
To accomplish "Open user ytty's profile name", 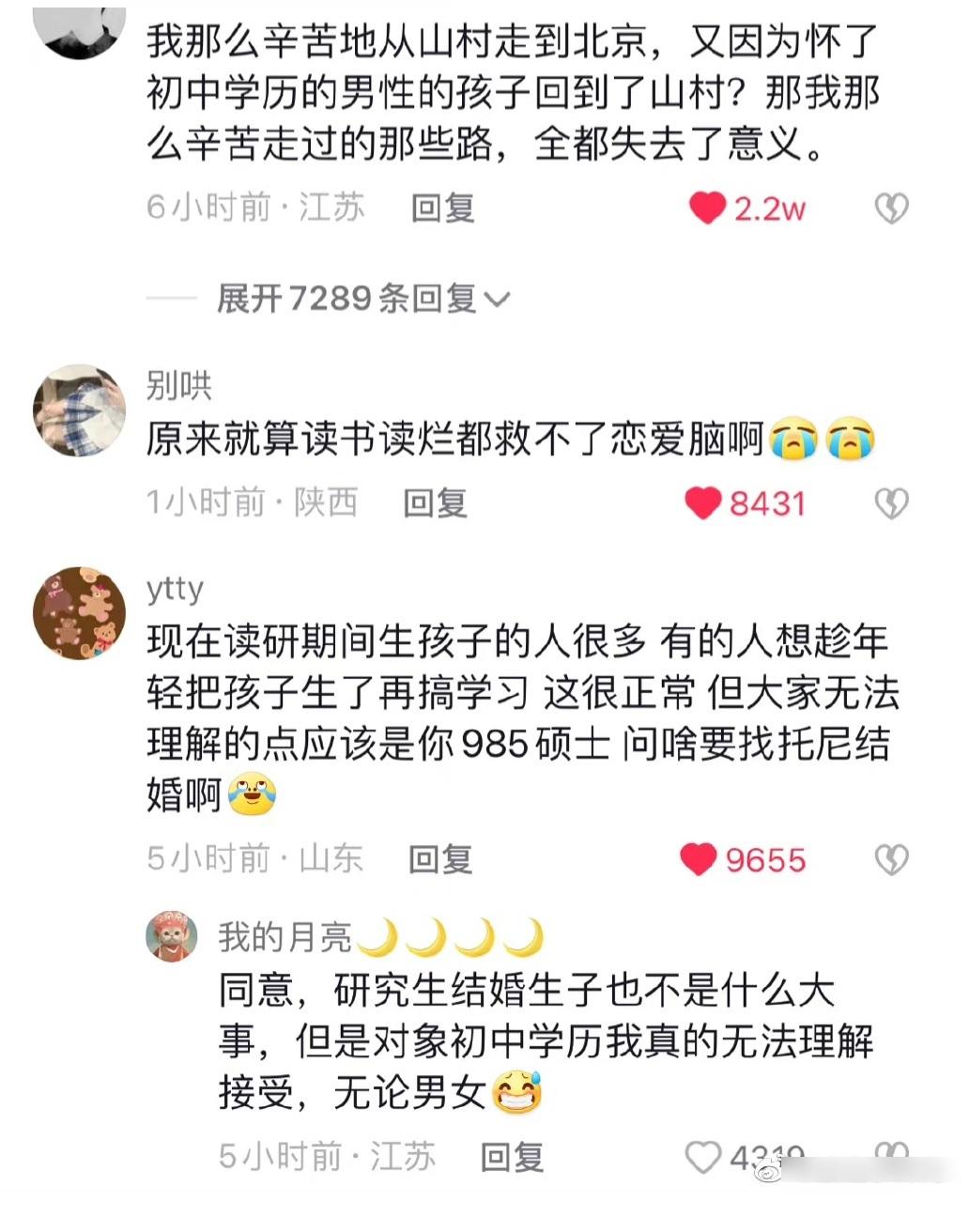I will click(174, 588).
